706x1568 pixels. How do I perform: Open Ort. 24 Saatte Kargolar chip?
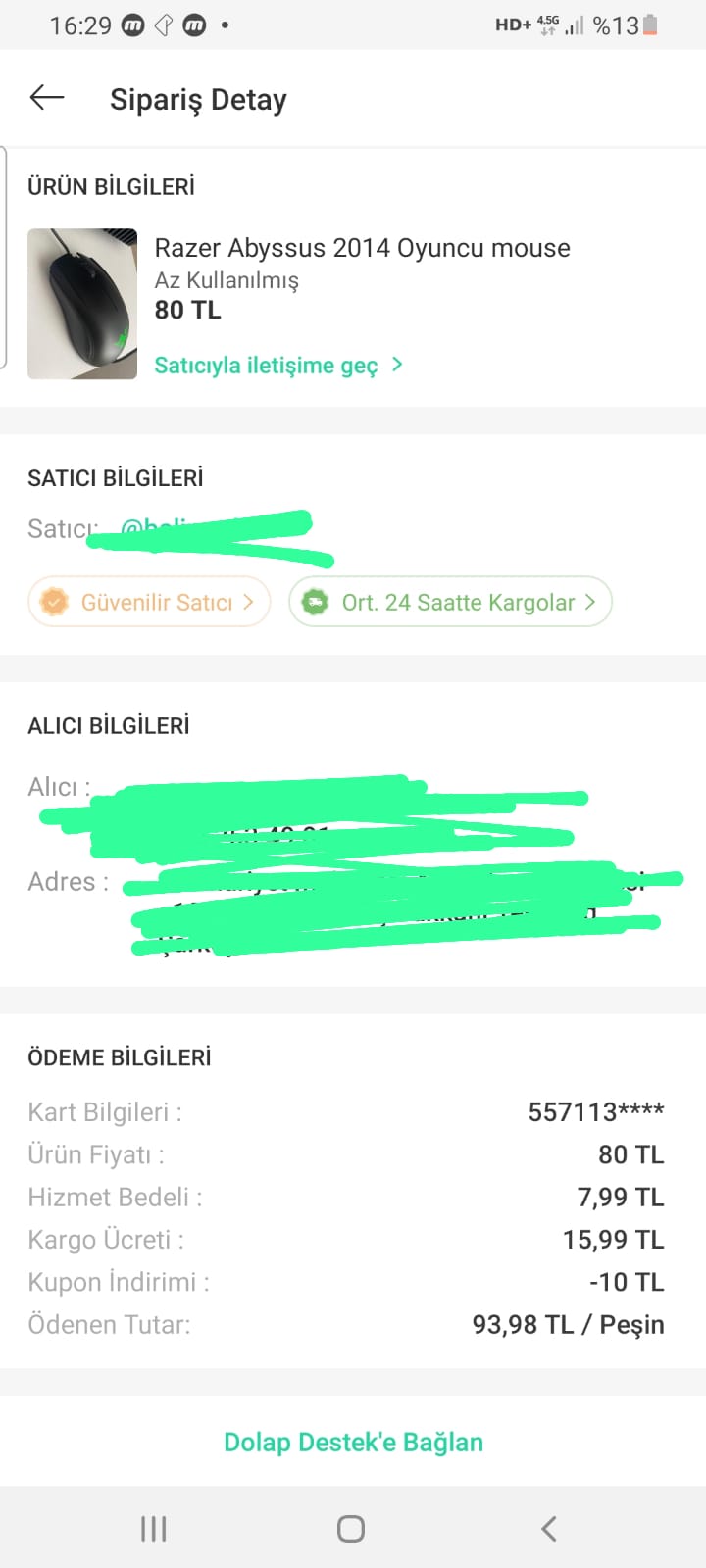coord(450,602)
